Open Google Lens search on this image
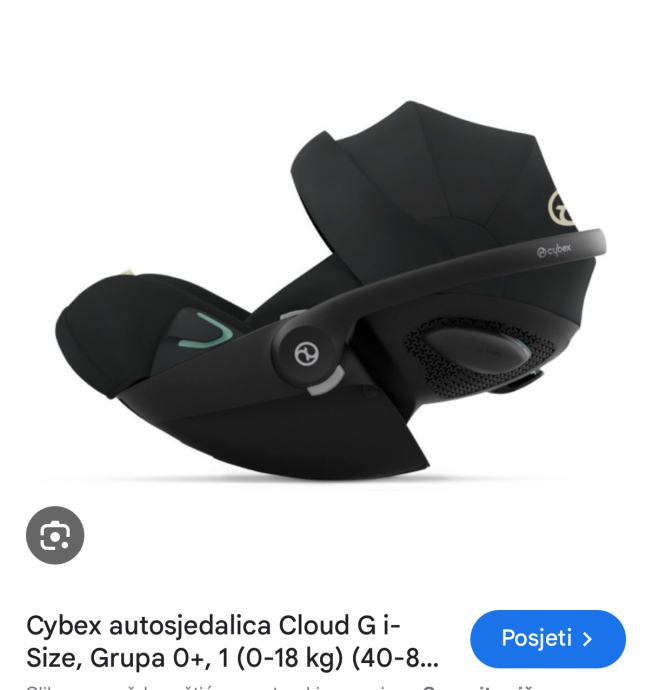 (55, 535)
